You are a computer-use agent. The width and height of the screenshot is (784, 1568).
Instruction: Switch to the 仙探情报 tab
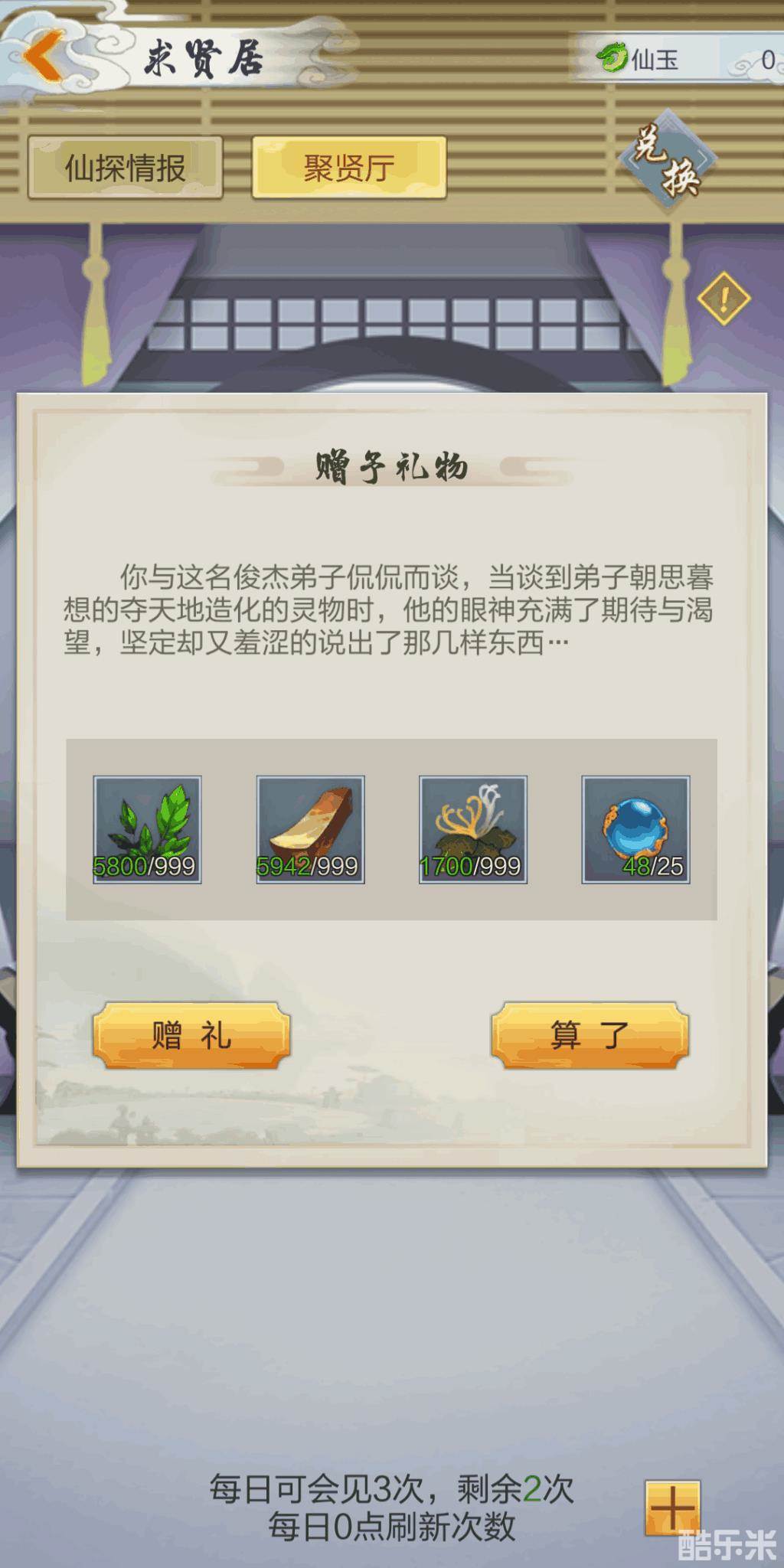pyautogui.click(x=126, y=168)
